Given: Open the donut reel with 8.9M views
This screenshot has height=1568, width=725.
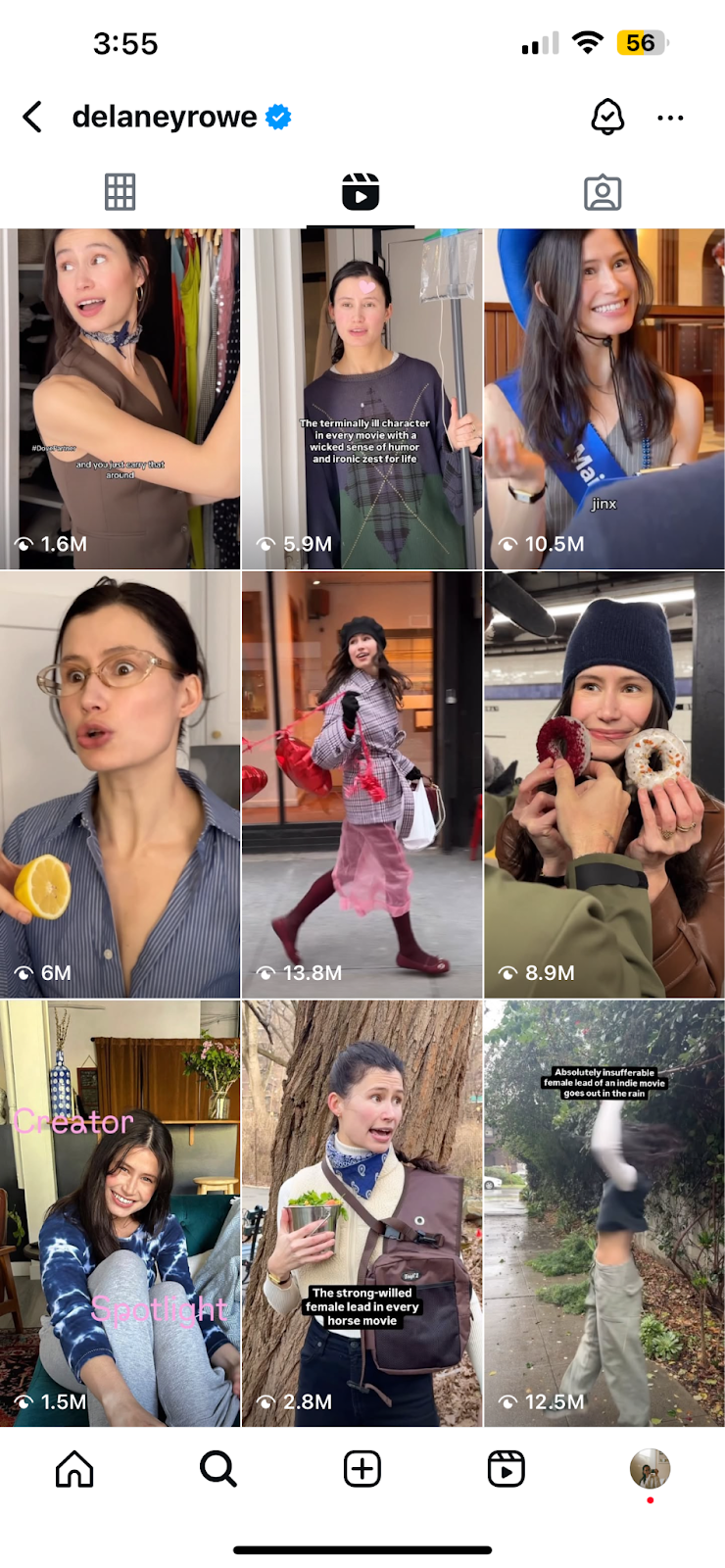Looking at the screenshot, I should (x=604, y=784).
